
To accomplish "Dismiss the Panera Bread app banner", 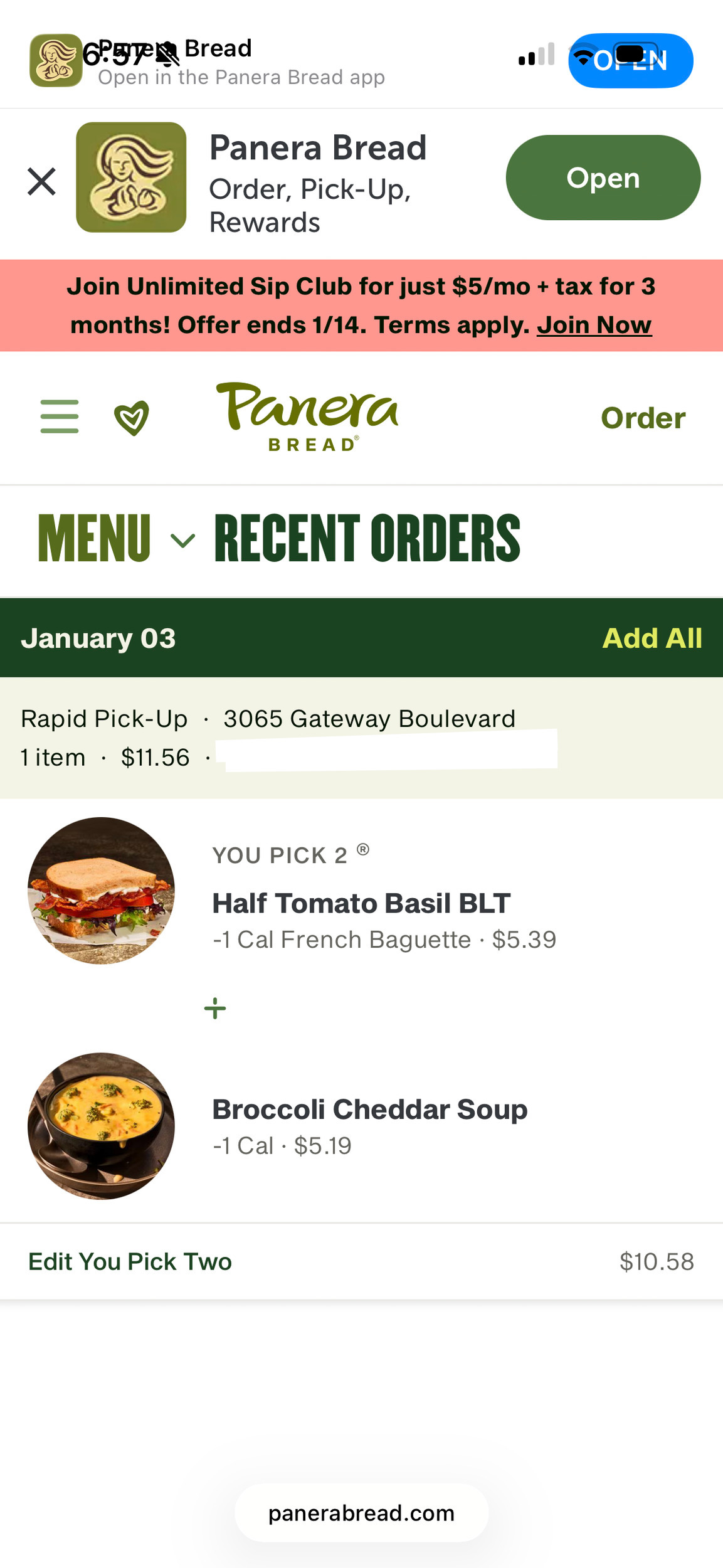I will pos(41,182).
